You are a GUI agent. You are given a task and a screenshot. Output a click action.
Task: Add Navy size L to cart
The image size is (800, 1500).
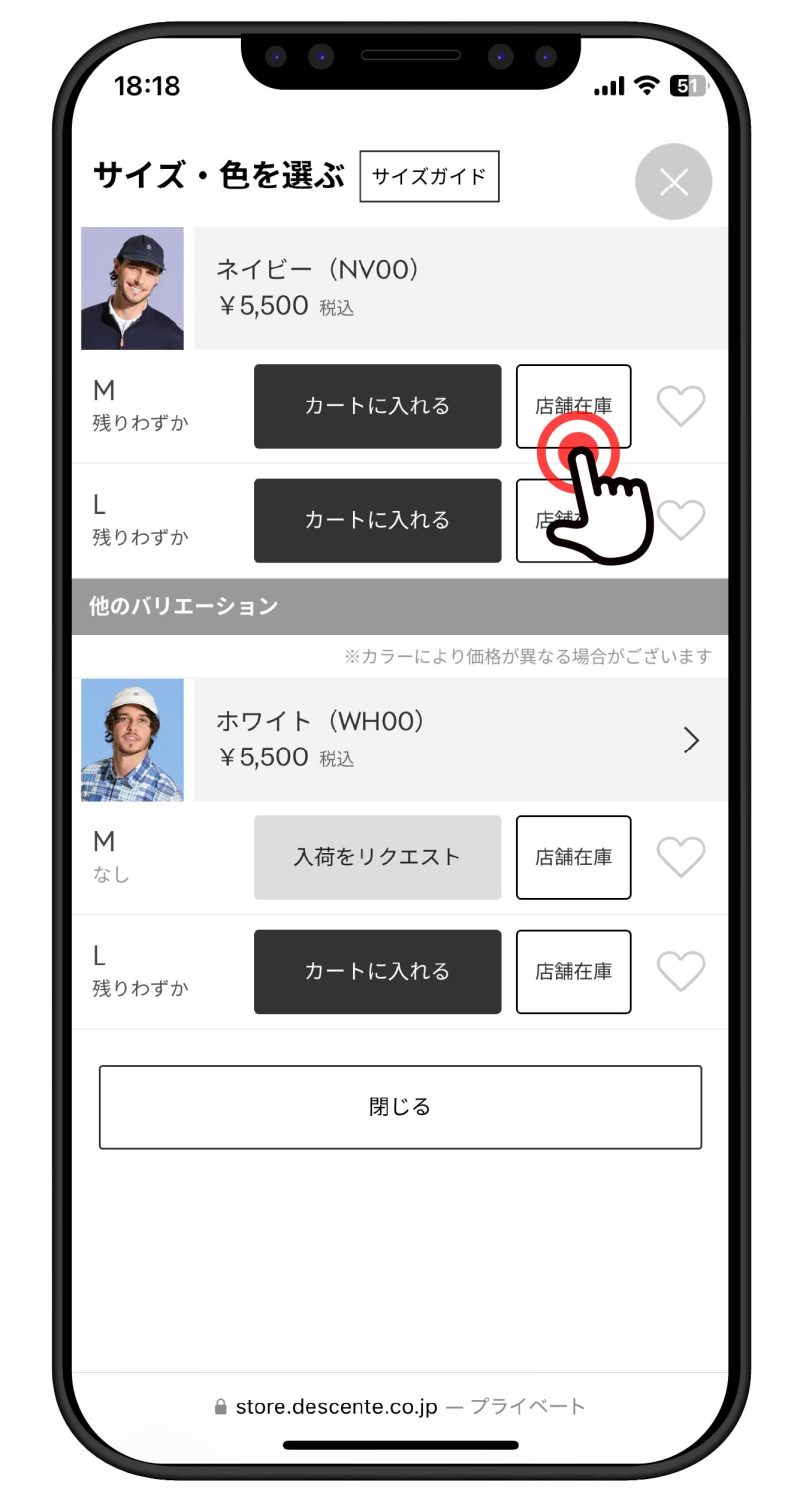377,520
